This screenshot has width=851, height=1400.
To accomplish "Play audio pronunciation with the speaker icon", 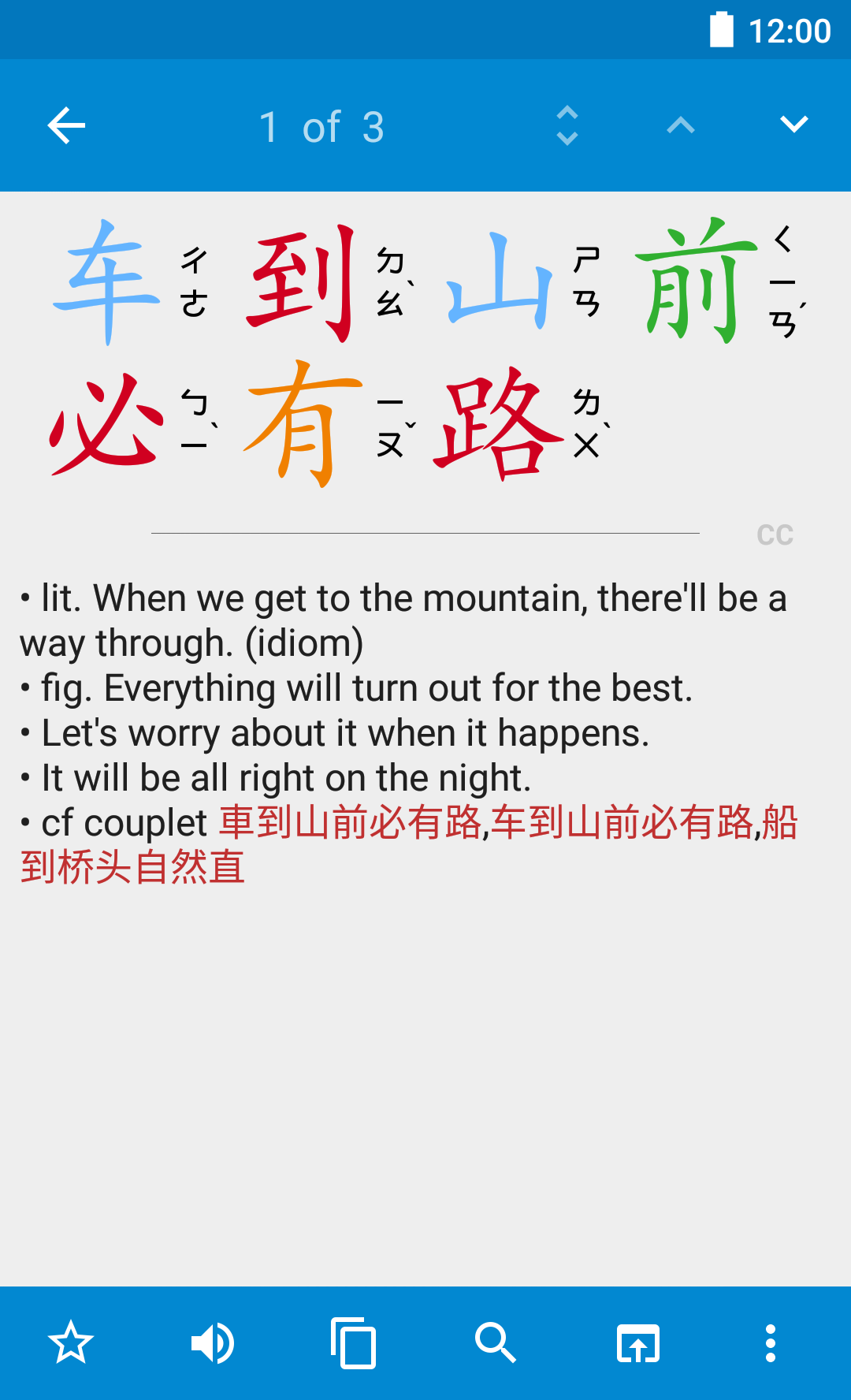I will pos(213,1342).
